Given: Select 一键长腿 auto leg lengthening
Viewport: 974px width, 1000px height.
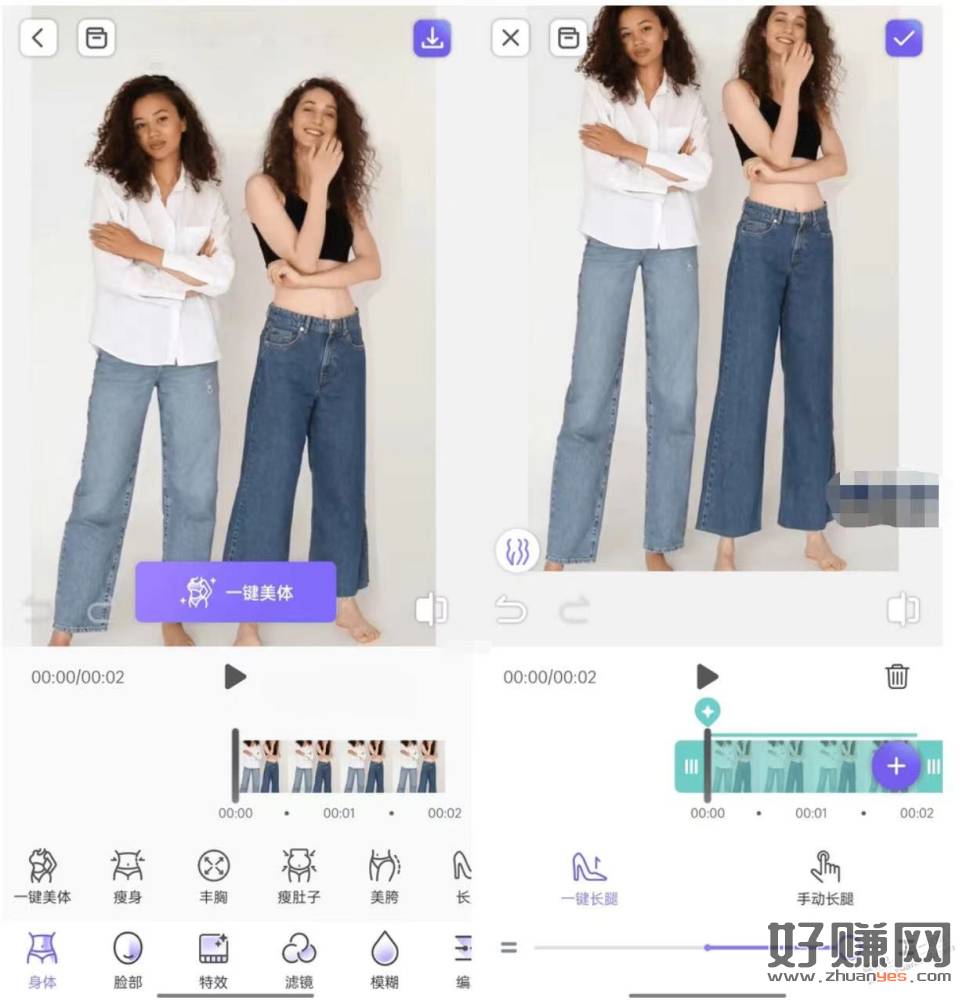Looking at the screenshot, I should pos(589,877).
